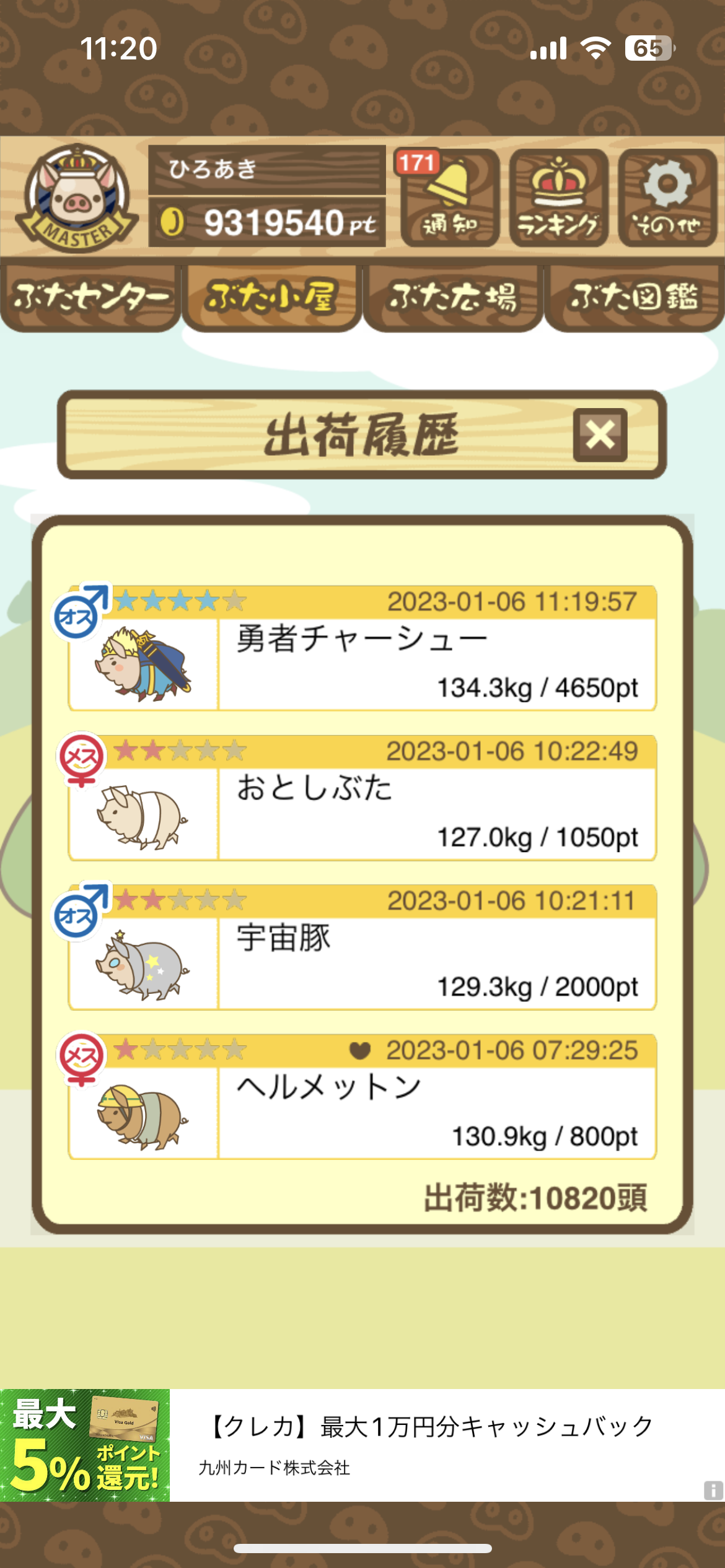The width and height of the screenshot is (725, 1568).
Task: Open the 通知 notifications bell
Action: point(450,198)
